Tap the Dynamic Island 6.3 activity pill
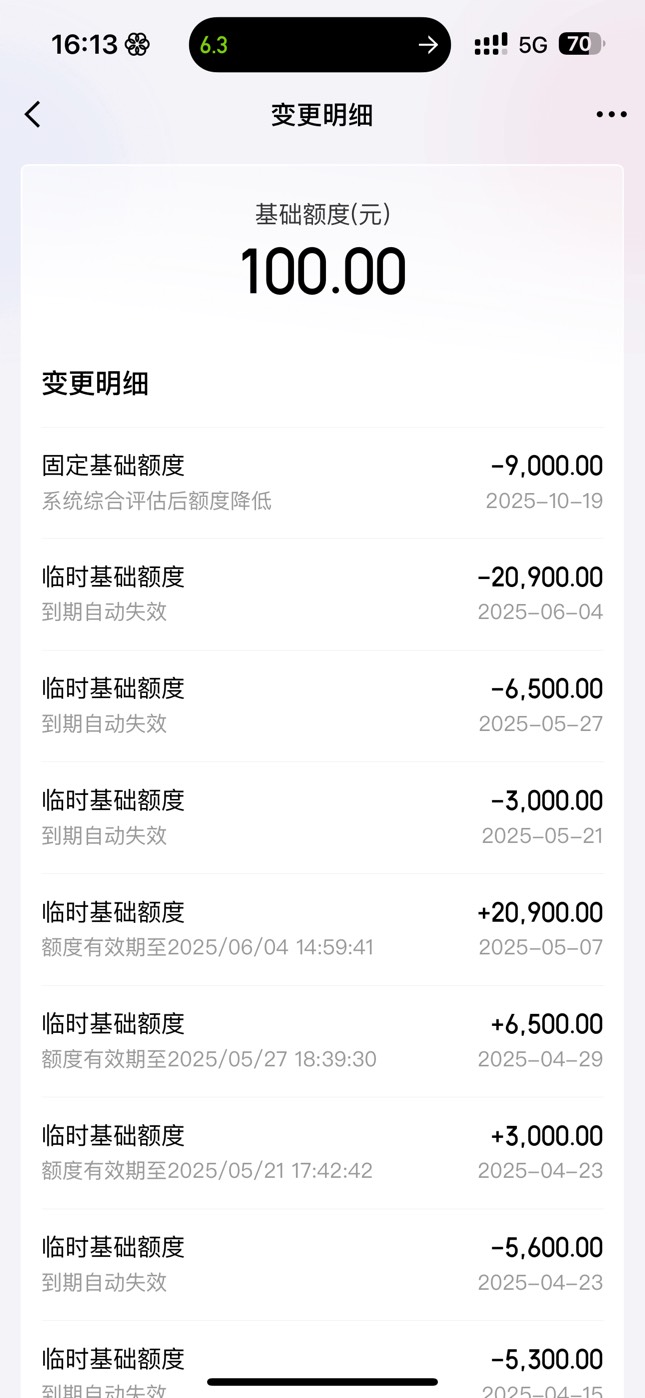This screenshot has height=1398, width=645. coord(320,45)
